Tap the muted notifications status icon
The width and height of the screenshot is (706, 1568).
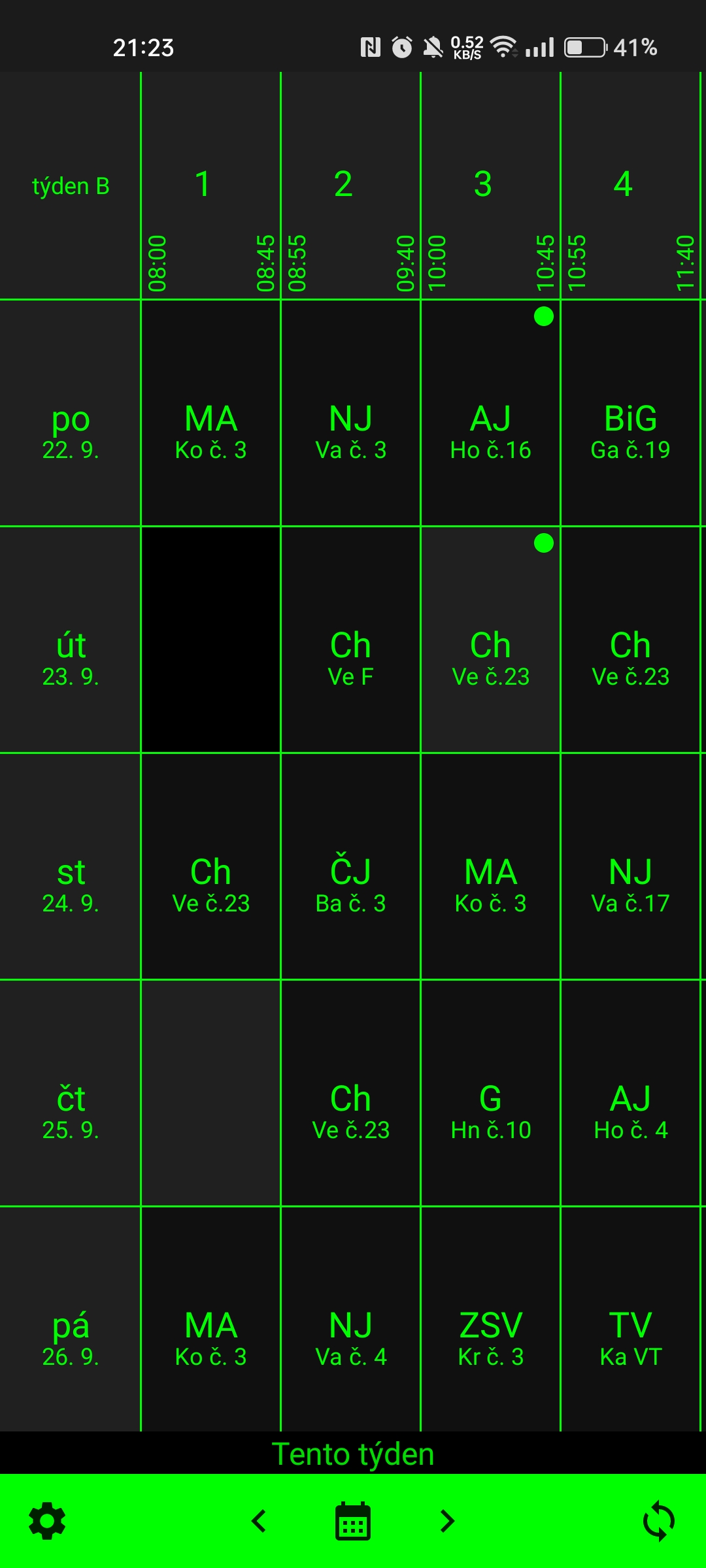point(432,46)
